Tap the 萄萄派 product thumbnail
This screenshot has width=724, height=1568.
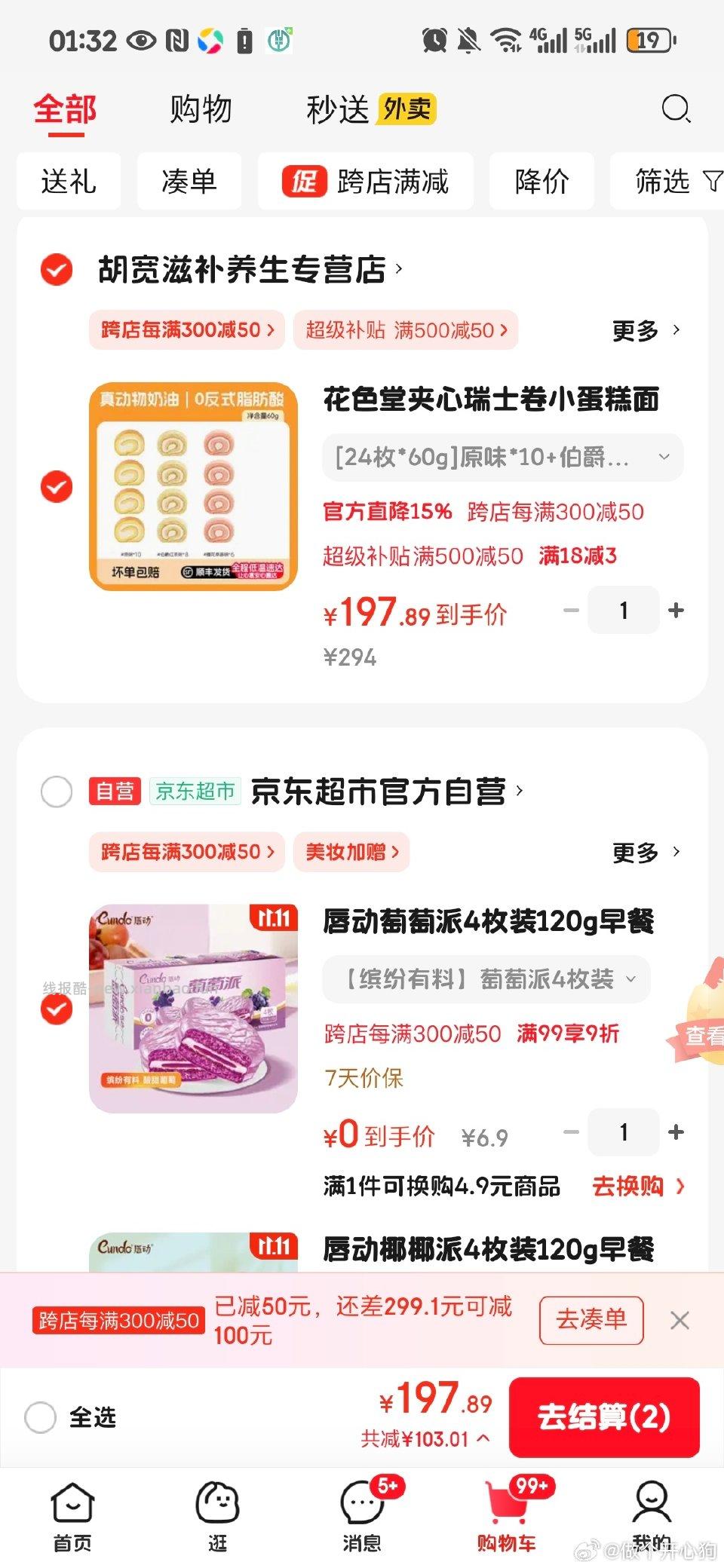click(x=193, y=1008)
